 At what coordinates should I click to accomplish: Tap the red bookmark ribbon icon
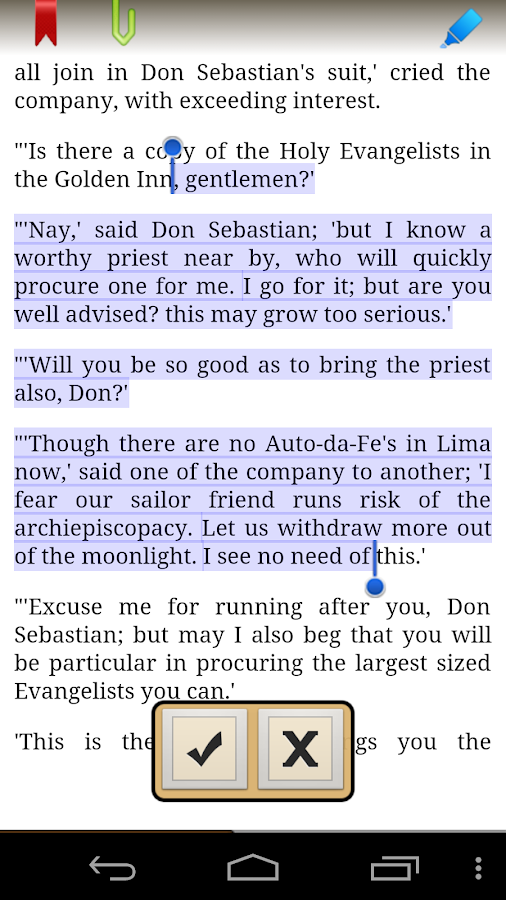tap(46, 23)
